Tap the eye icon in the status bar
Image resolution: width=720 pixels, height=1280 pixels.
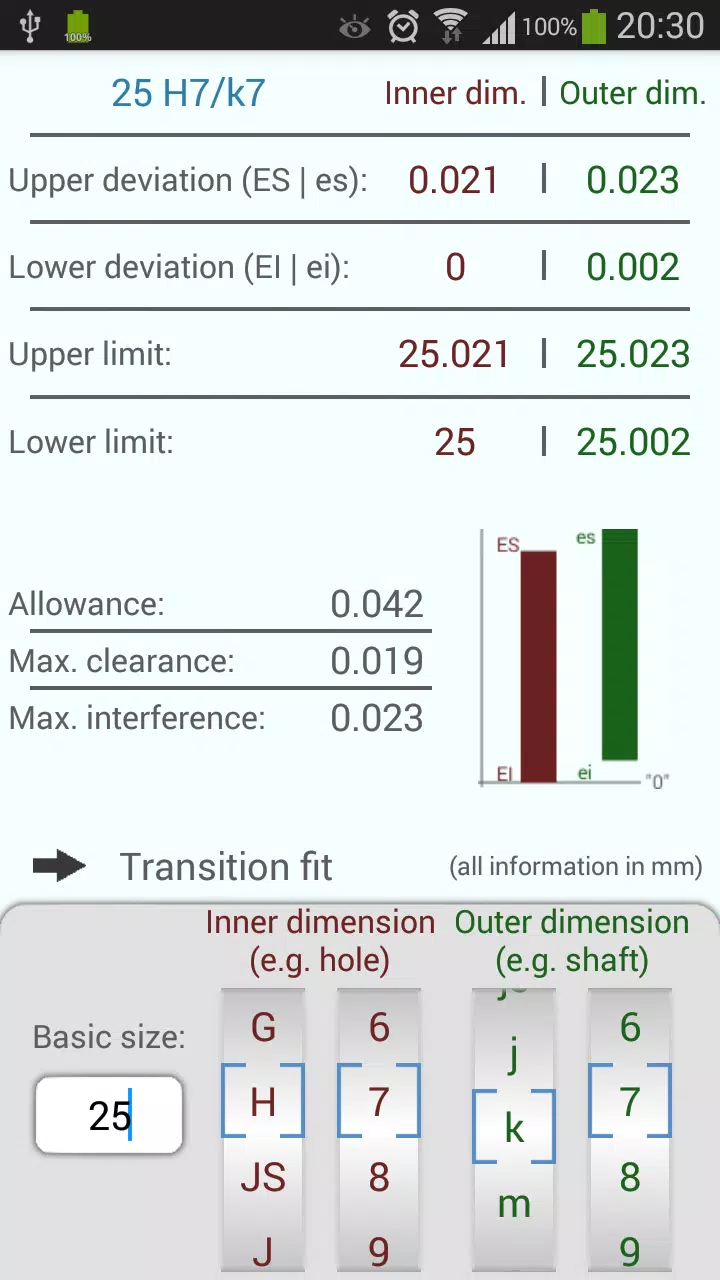click(355, 25)
